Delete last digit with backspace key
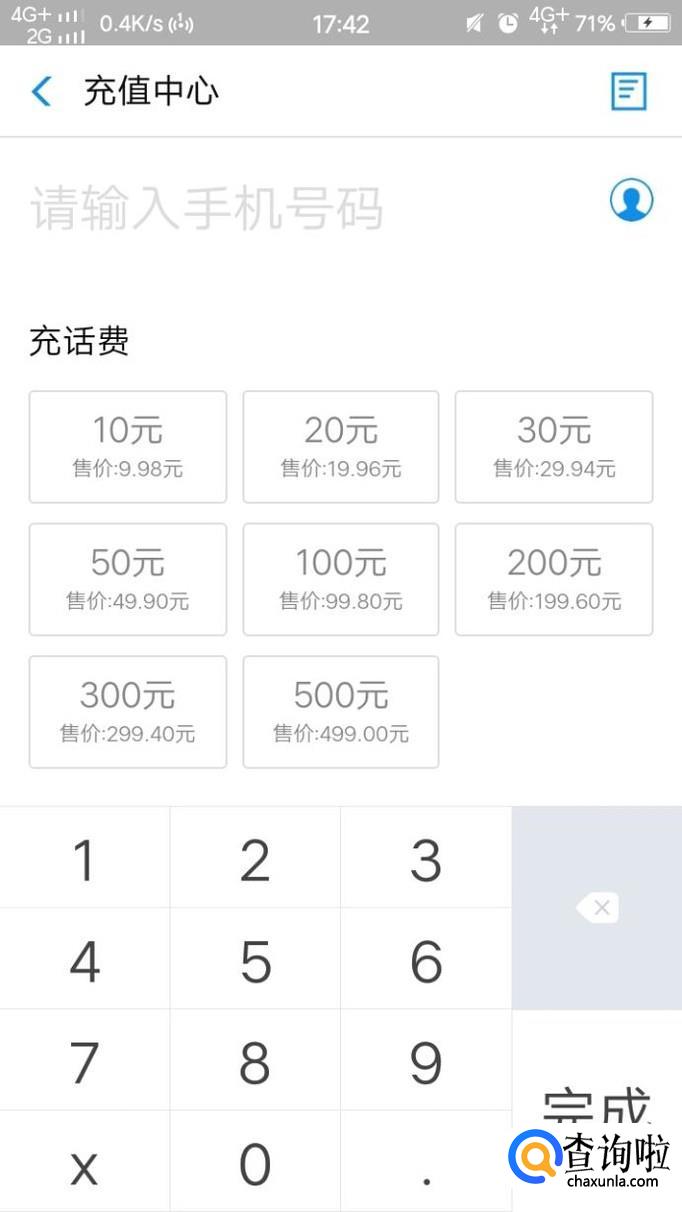Viewport: 682px width, 1212px height. click(x=597, y=908)
